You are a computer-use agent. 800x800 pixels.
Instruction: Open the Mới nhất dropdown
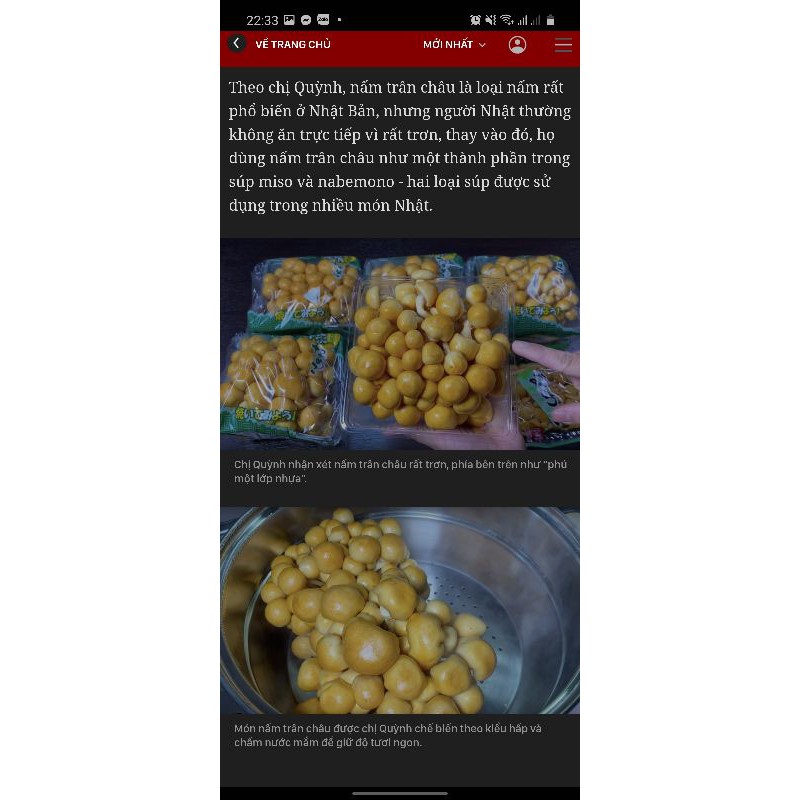point(454,45)
